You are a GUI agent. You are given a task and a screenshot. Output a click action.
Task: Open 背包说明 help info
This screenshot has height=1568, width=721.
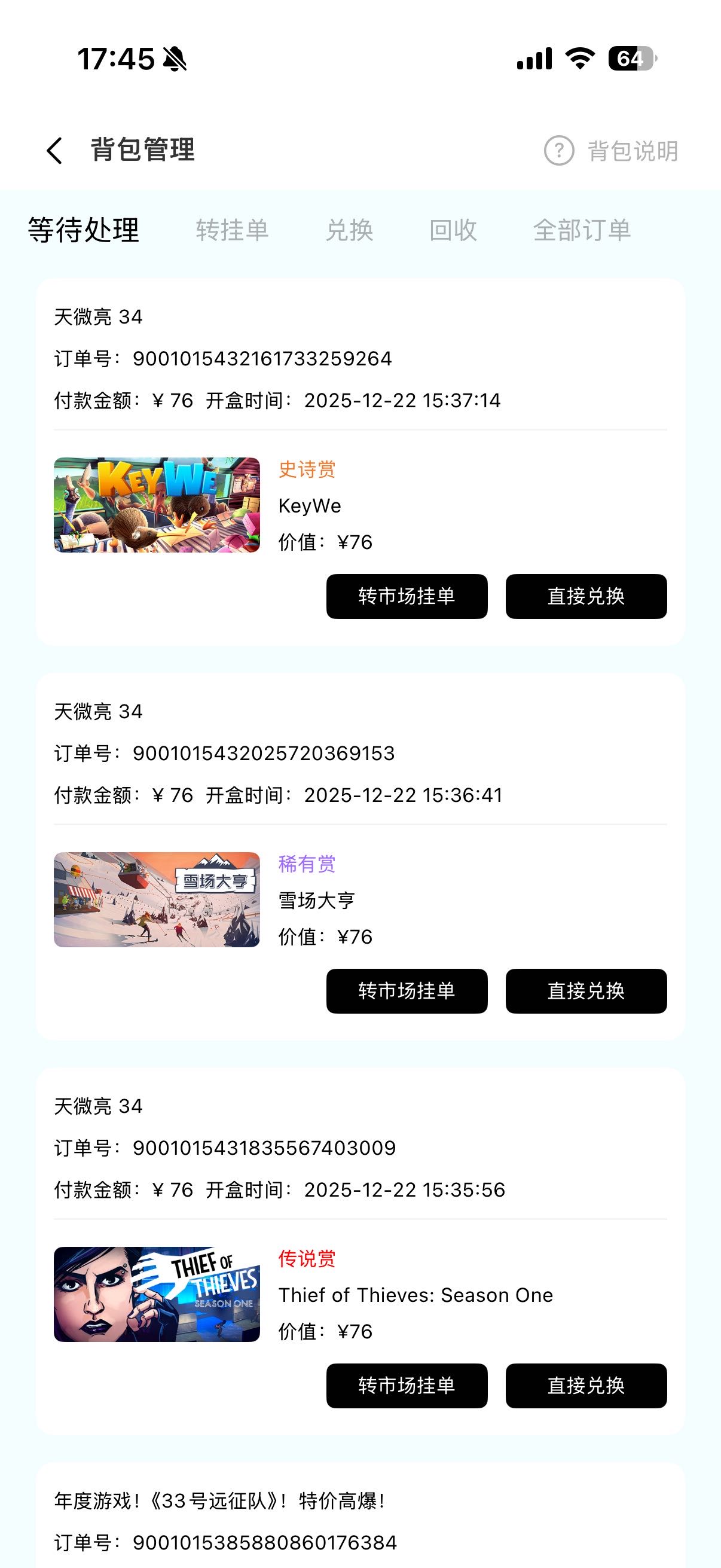[x=611, y=151]
